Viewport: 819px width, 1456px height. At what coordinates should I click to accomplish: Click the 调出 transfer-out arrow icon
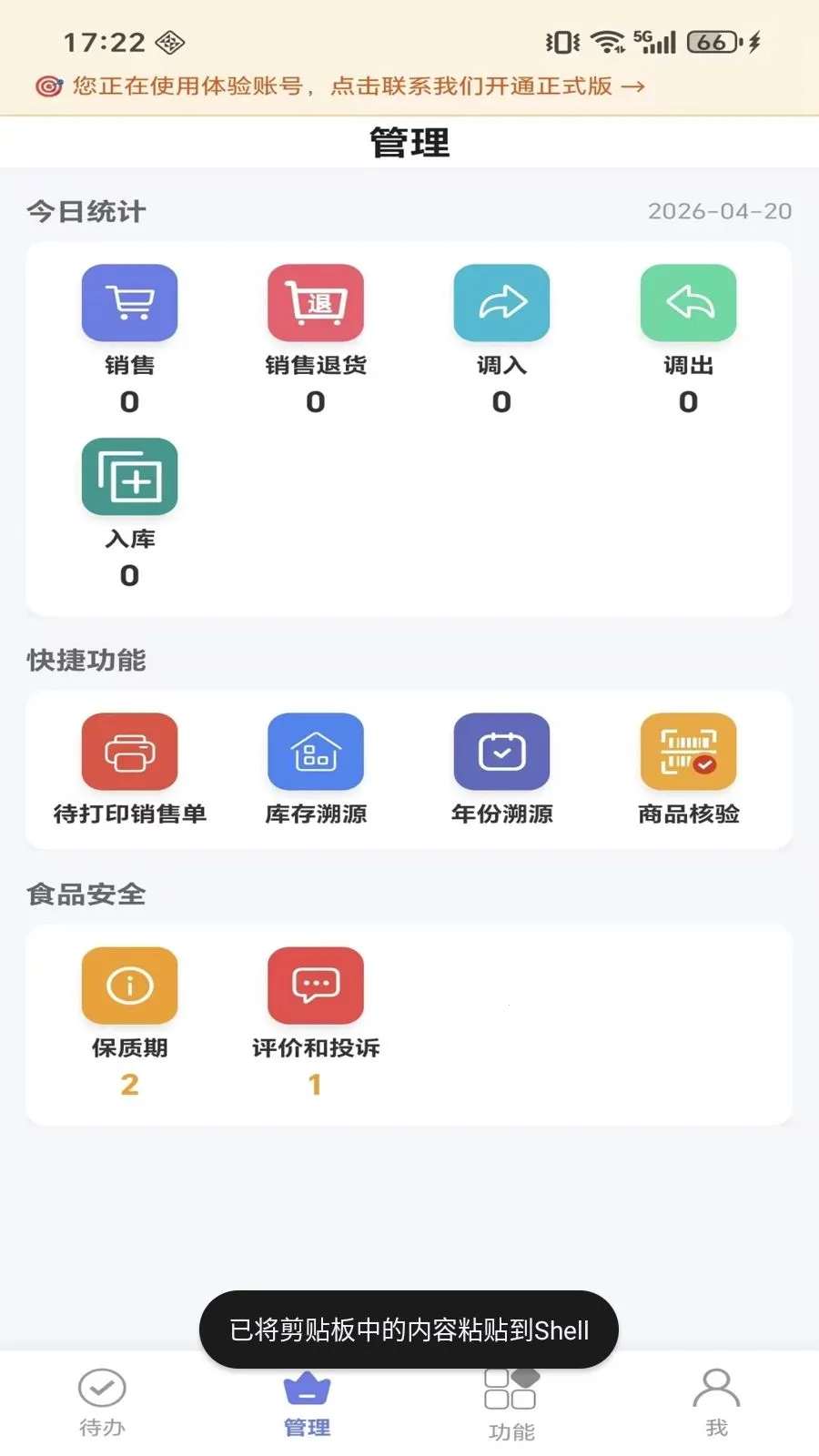[x=688, y=303]
